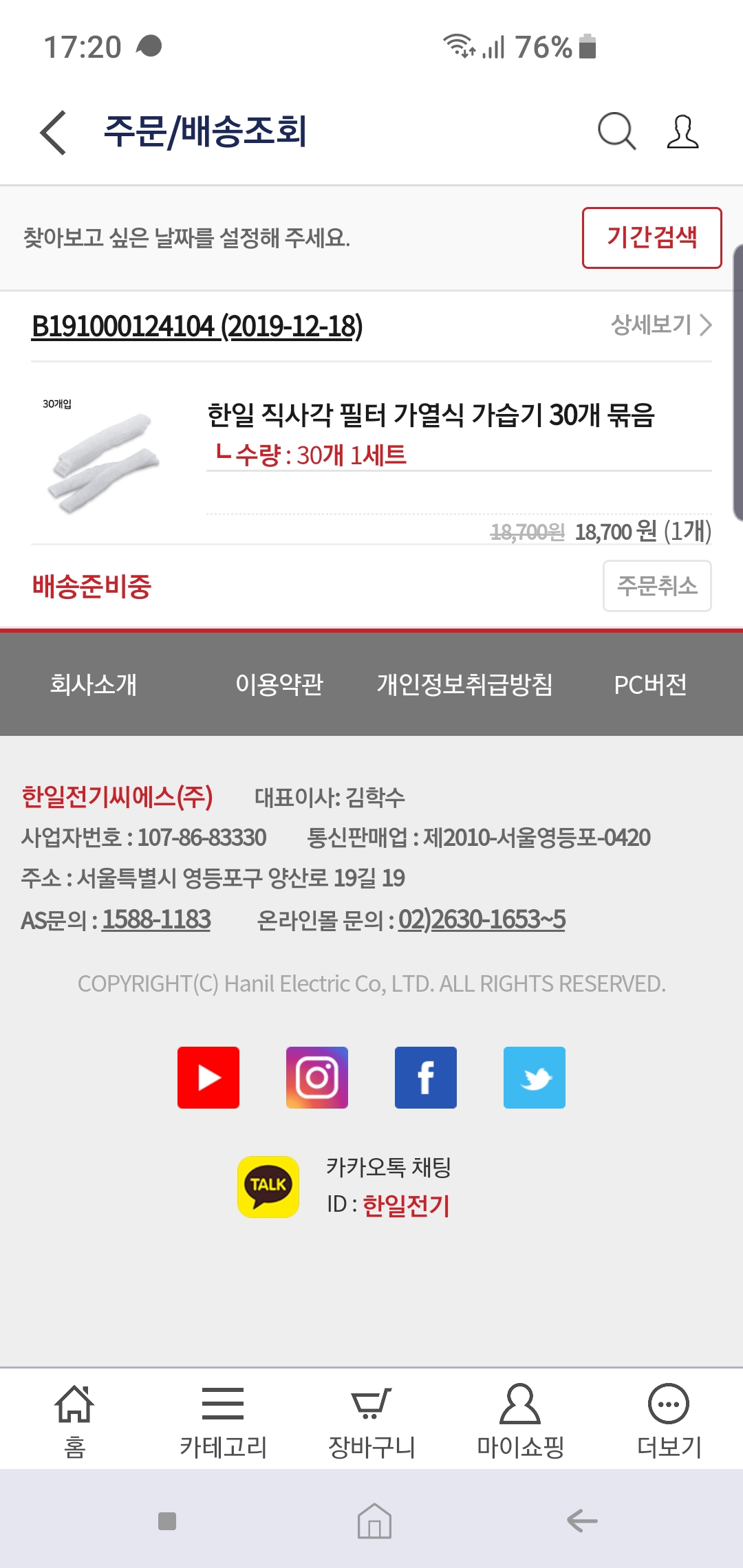
Task: Open the KakaoTalk chat icon
Action: (x=268, y=1186)
